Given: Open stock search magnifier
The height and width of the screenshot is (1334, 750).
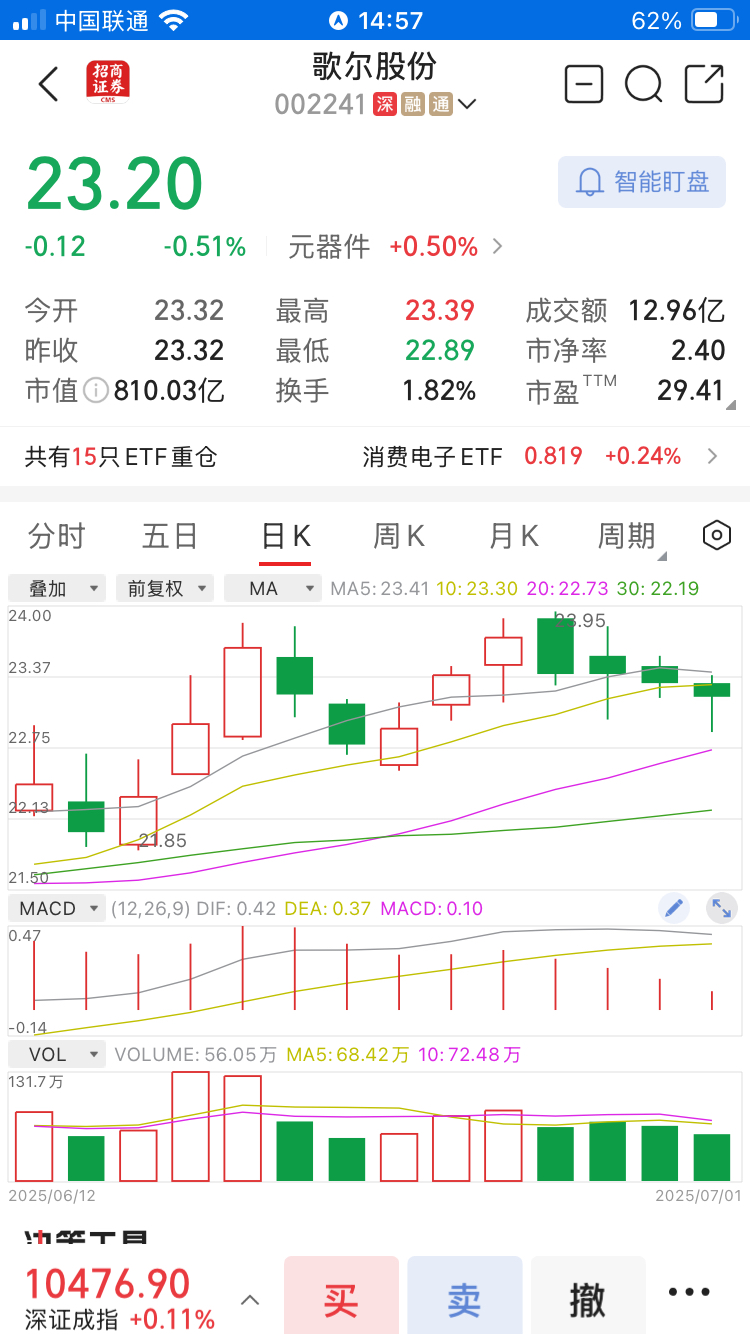Looking at the screenshot, I should [643, 84].
